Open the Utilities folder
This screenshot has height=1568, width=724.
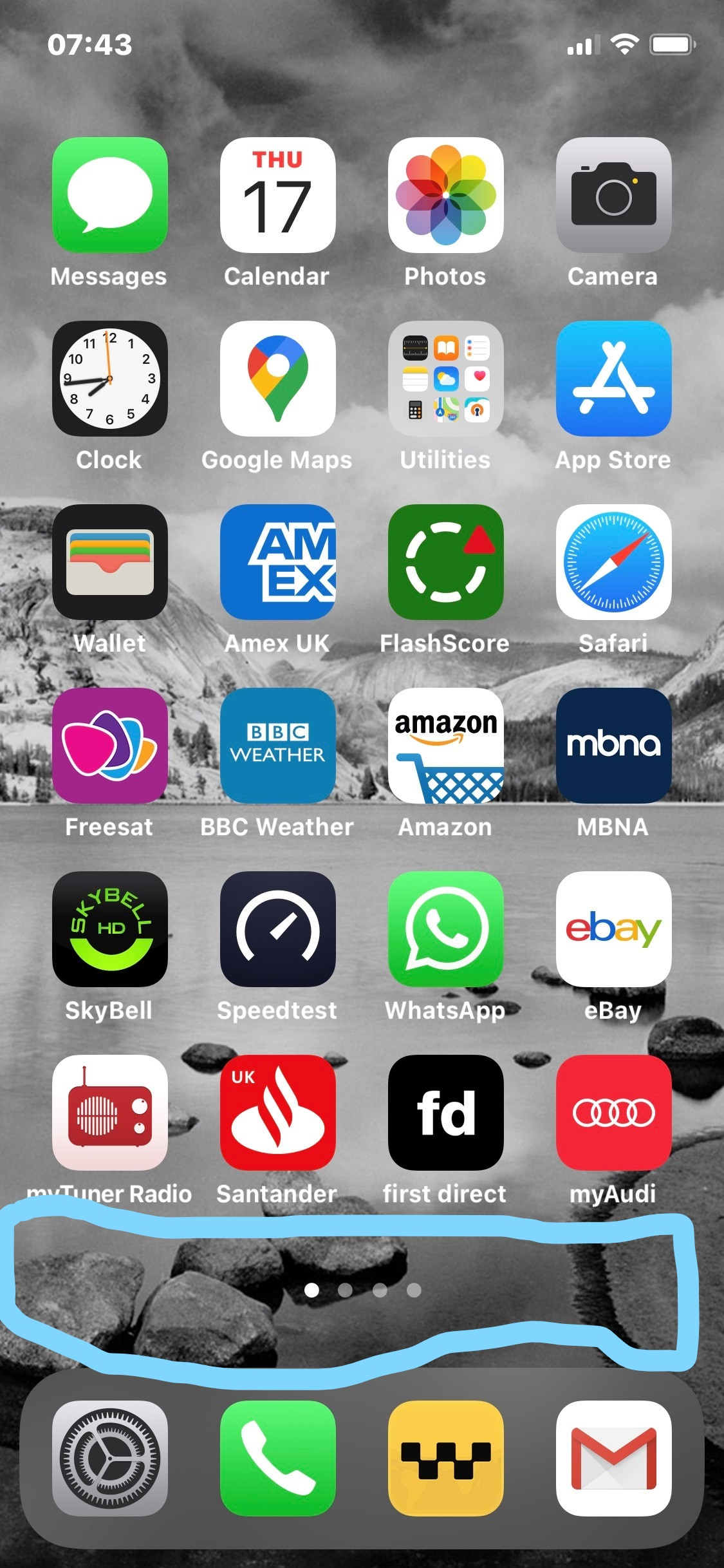coord(445,379)
